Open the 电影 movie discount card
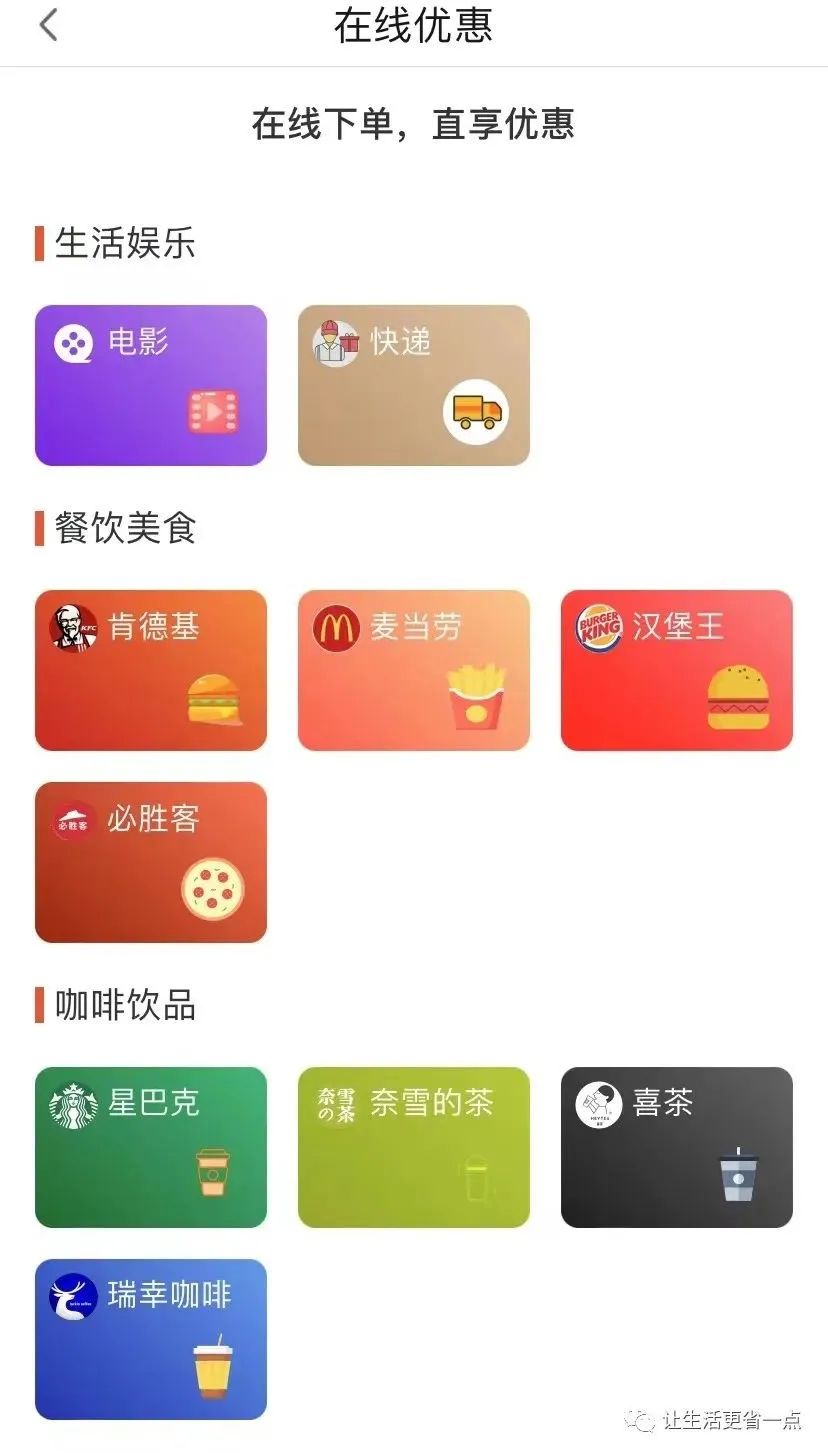828x1453 pixels. 151,385
